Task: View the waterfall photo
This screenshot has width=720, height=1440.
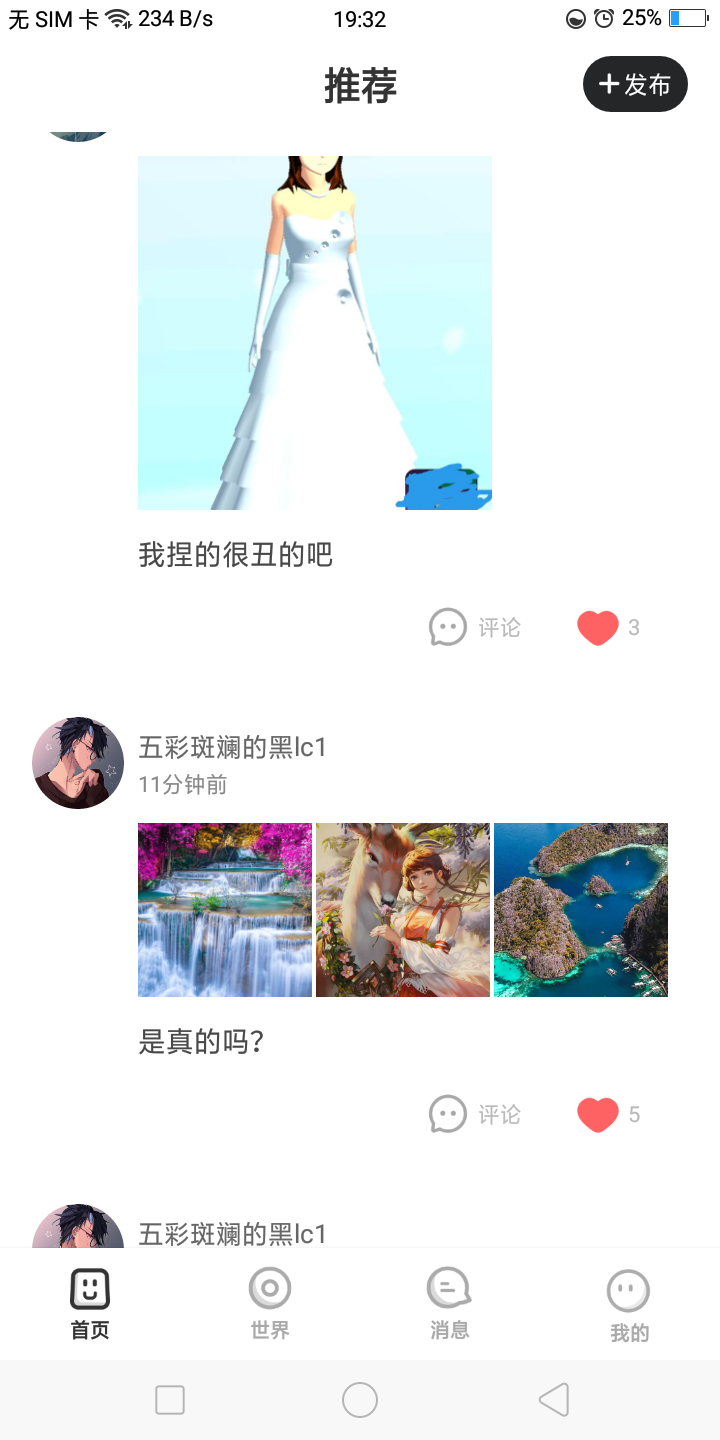Action: [225, 910]
